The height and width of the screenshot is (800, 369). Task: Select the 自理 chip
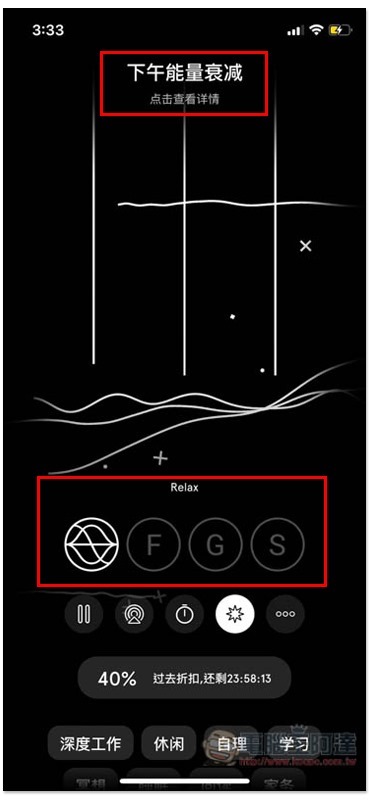(231, 743)
